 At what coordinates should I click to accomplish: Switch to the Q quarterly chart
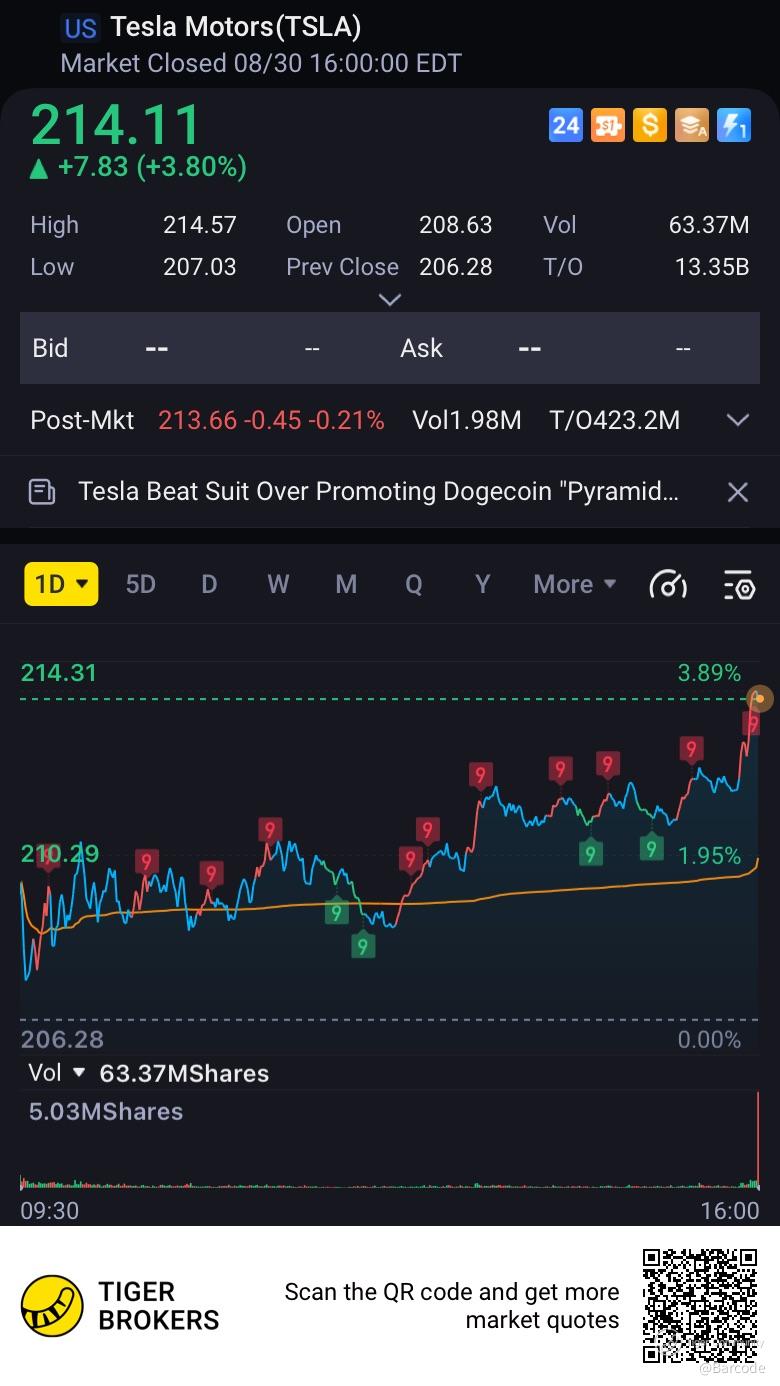(413, 584)
